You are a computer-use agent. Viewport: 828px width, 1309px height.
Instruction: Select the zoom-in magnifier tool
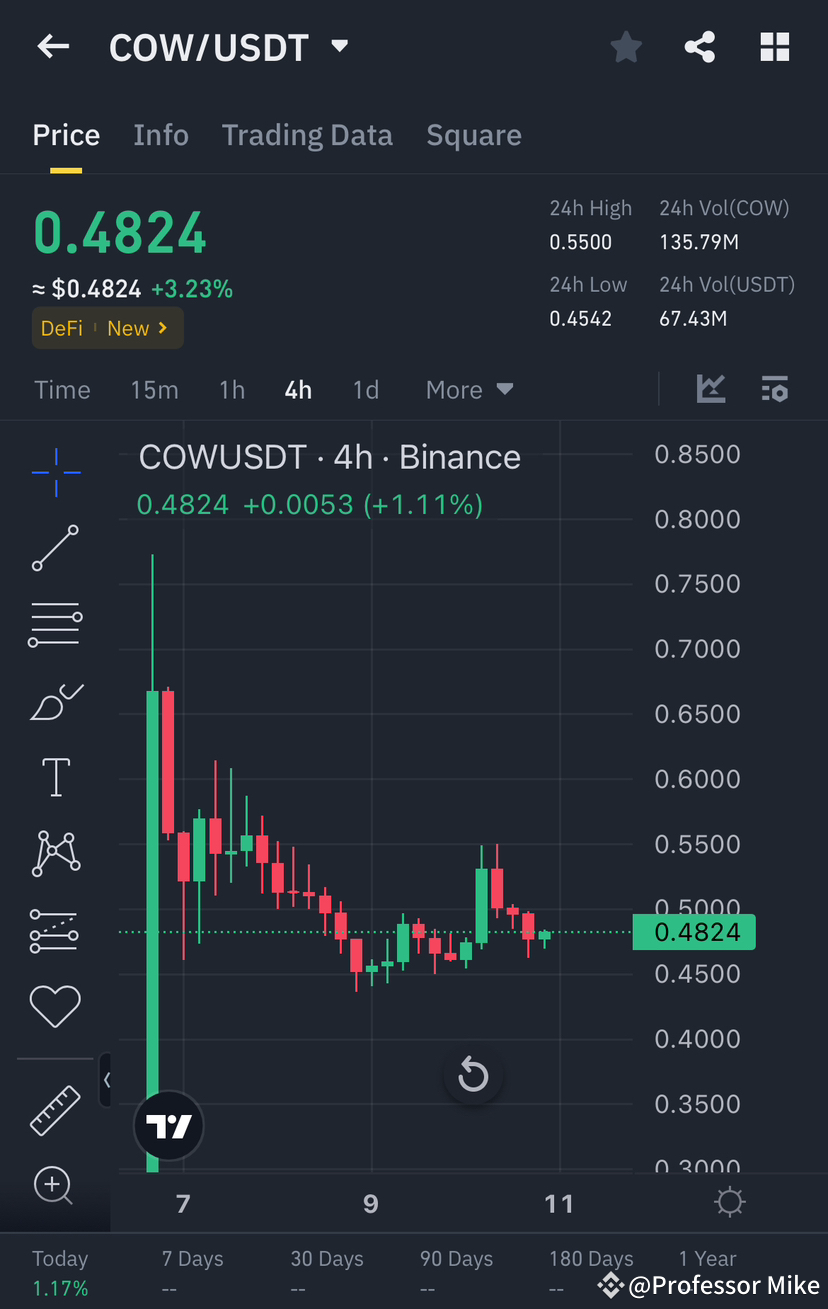tap(55, 1185)
